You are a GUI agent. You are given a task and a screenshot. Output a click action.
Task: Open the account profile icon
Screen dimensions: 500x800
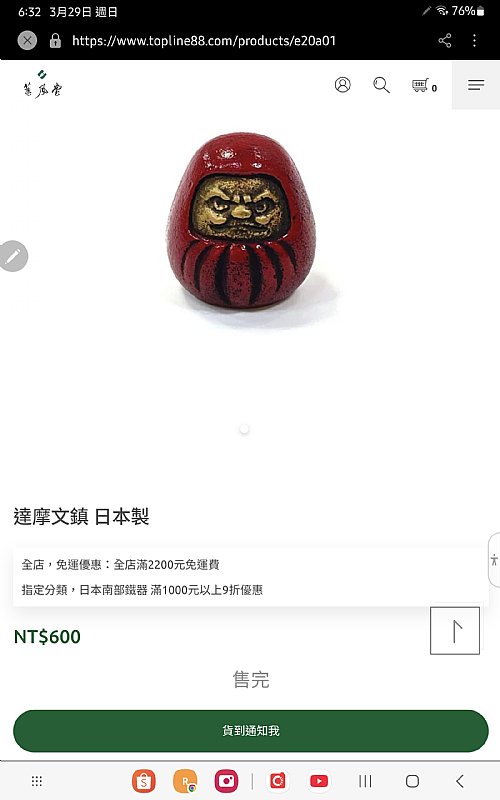pos(343,85)
